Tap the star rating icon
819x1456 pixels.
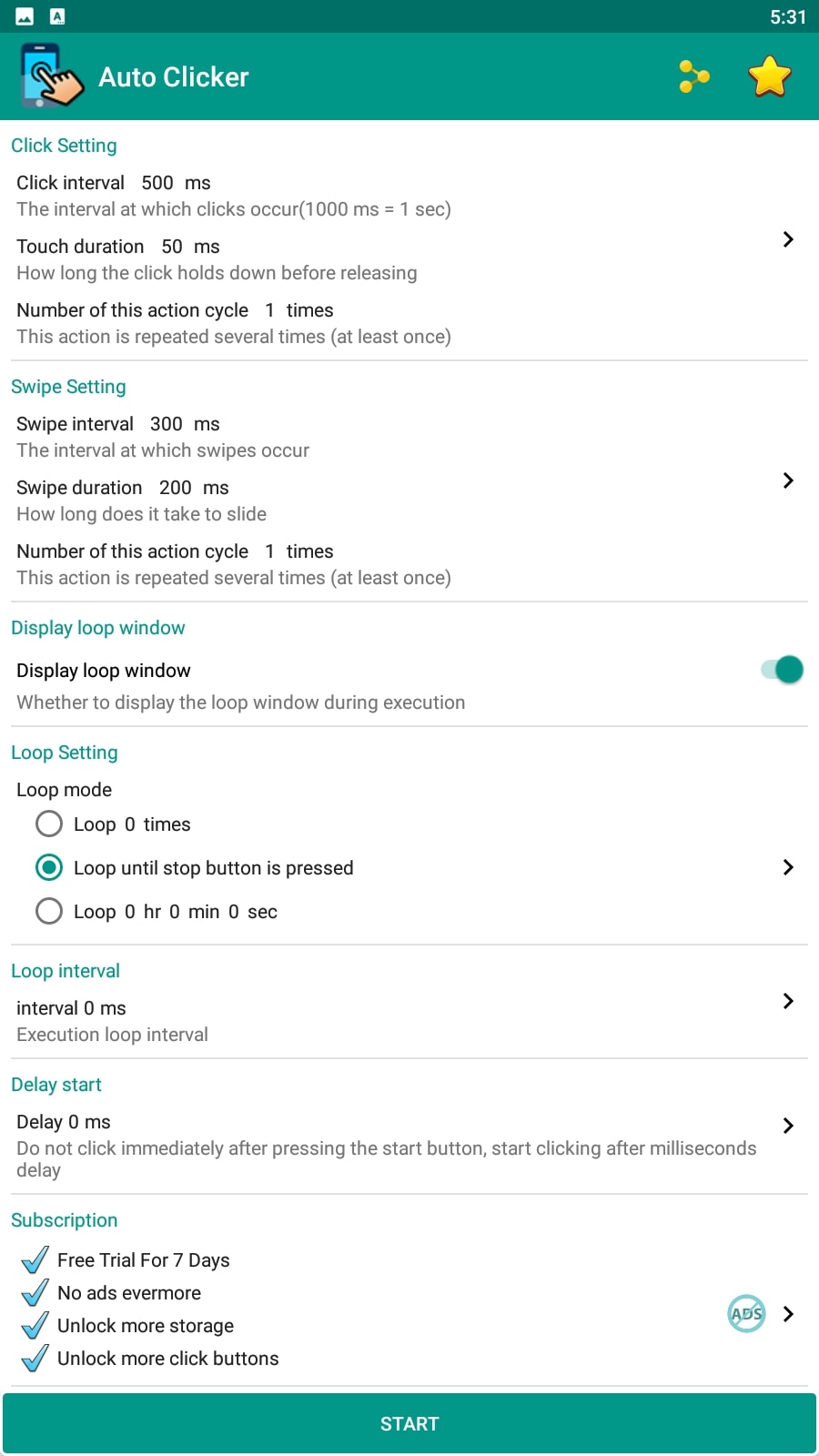(770, 76)
